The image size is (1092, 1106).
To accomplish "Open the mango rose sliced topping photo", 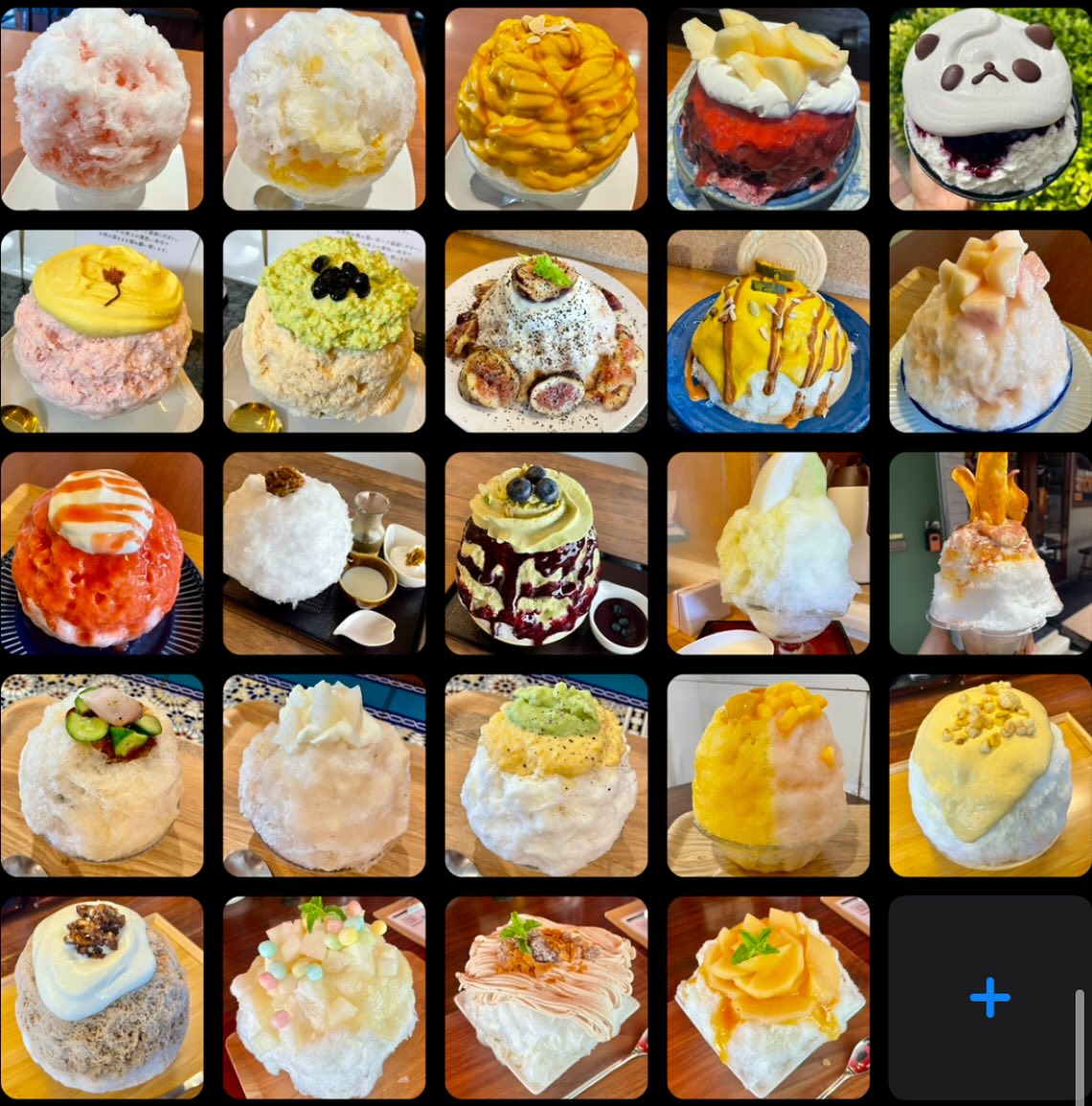I will tap(768, 997).
